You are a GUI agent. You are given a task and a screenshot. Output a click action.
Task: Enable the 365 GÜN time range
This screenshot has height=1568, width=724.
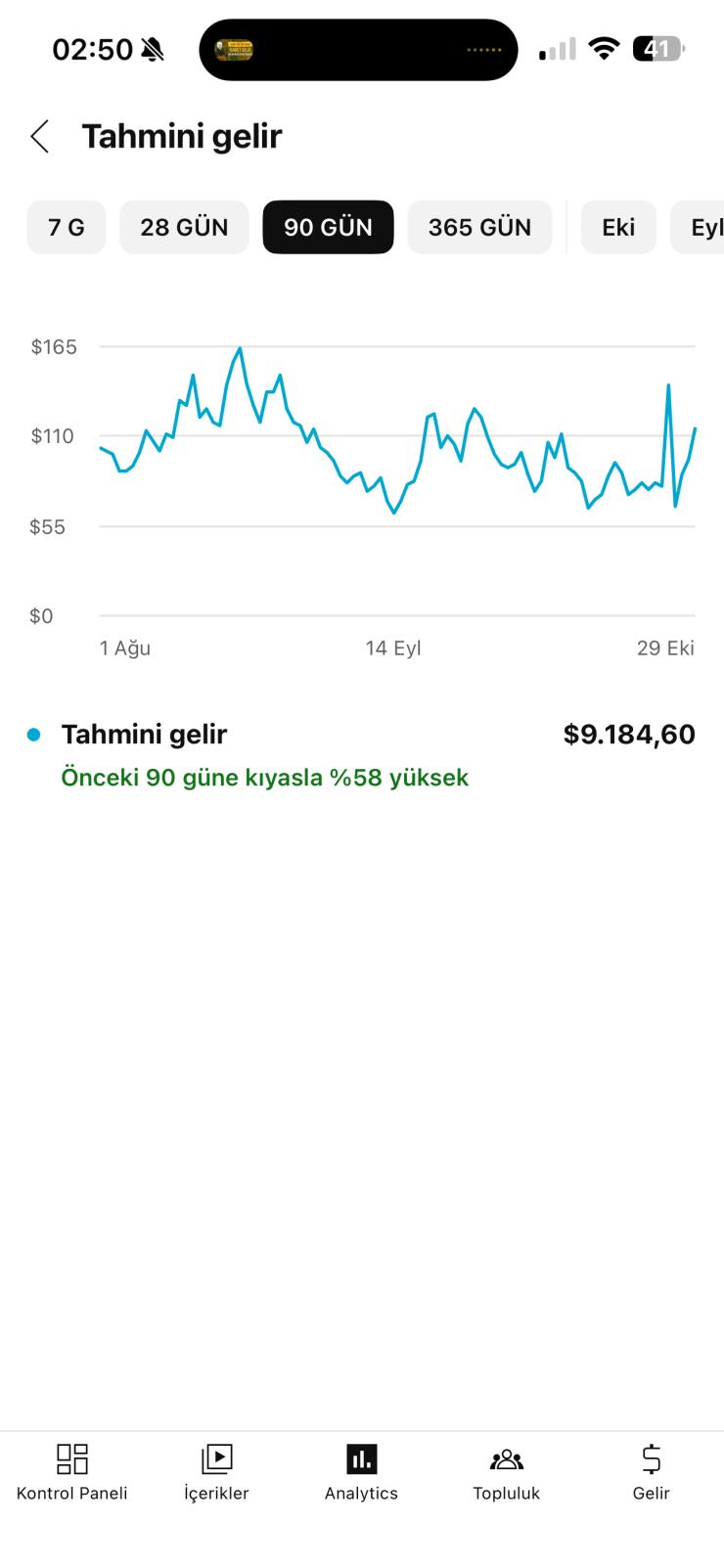point(479,227)
